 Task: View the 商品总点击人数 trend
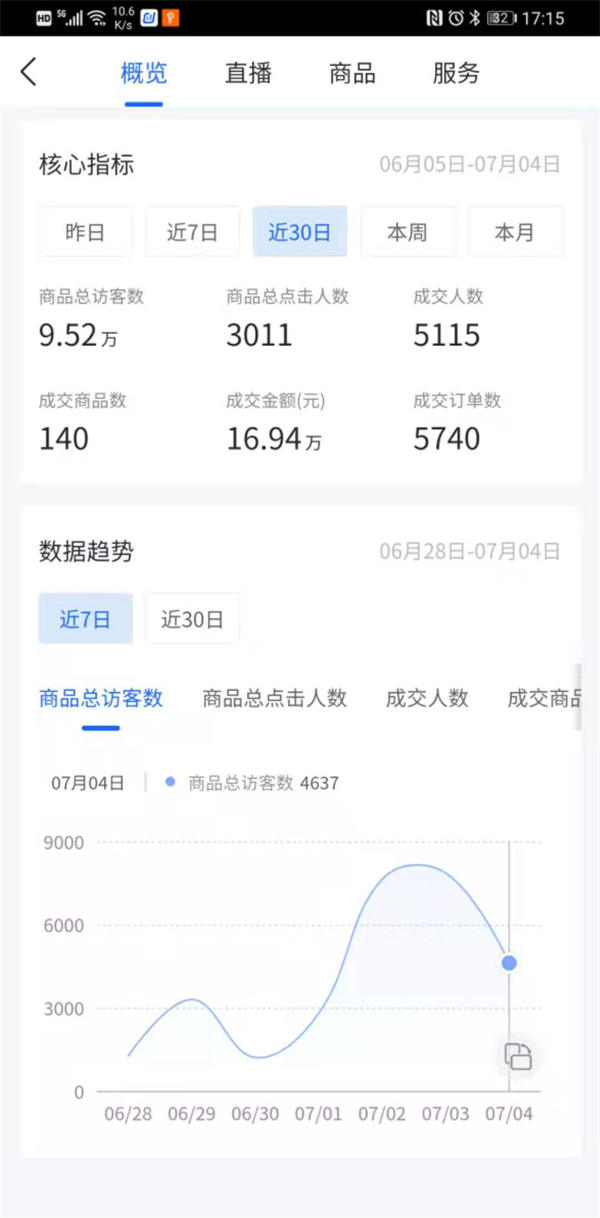click(274, 698)
